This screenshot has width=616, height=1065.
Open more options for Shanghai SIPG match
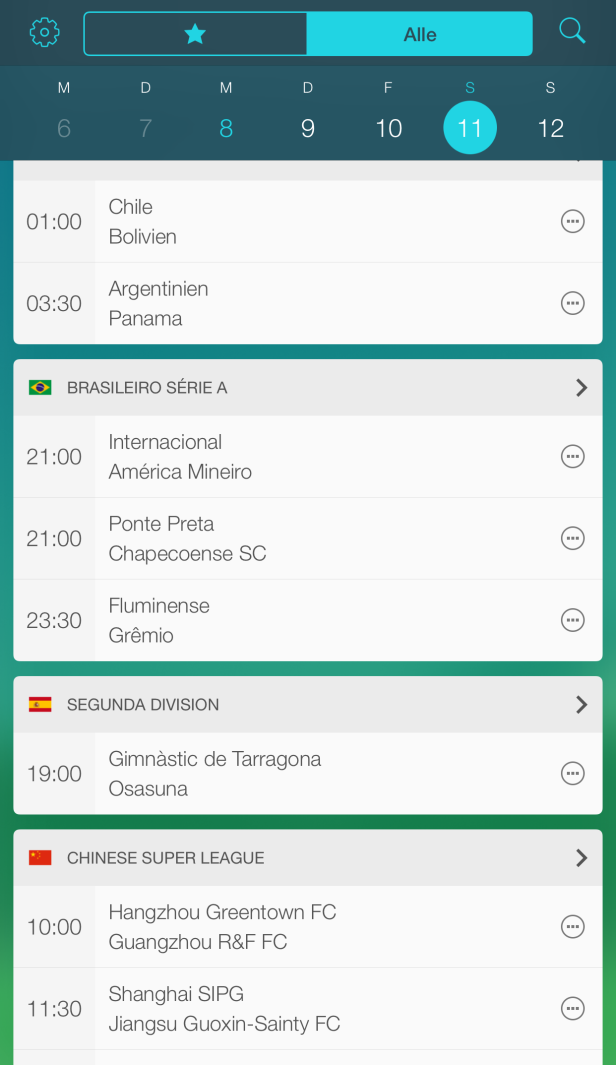(x=573, y=1009)
